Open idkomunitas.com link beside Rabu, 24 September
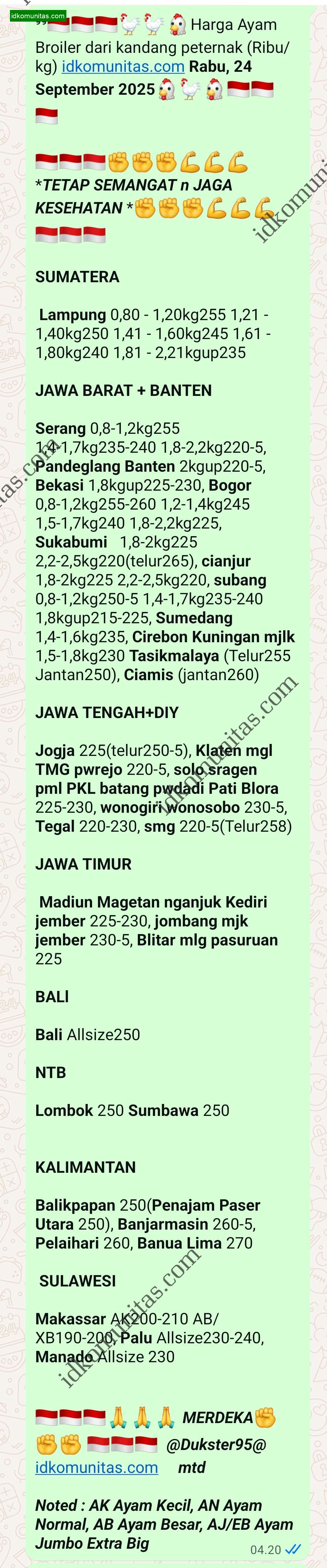This screenshot has height=1568, width=327. 123,66
